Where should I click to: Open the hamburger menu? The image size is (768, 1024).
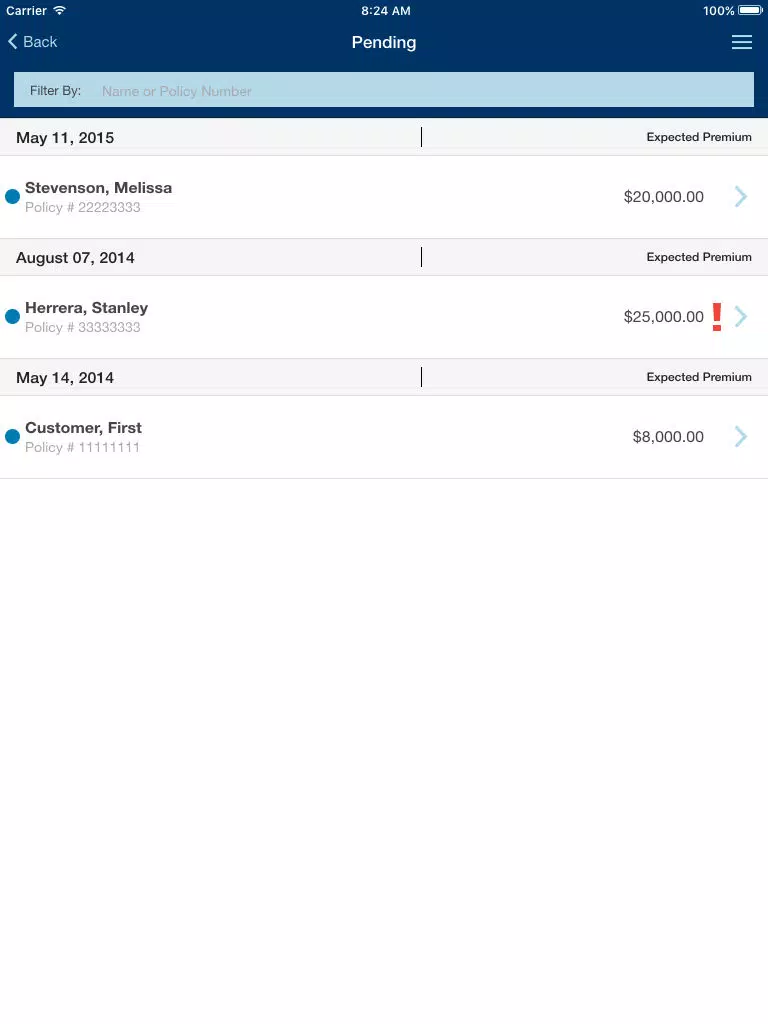pyautogui.click(x=741, y=42)
